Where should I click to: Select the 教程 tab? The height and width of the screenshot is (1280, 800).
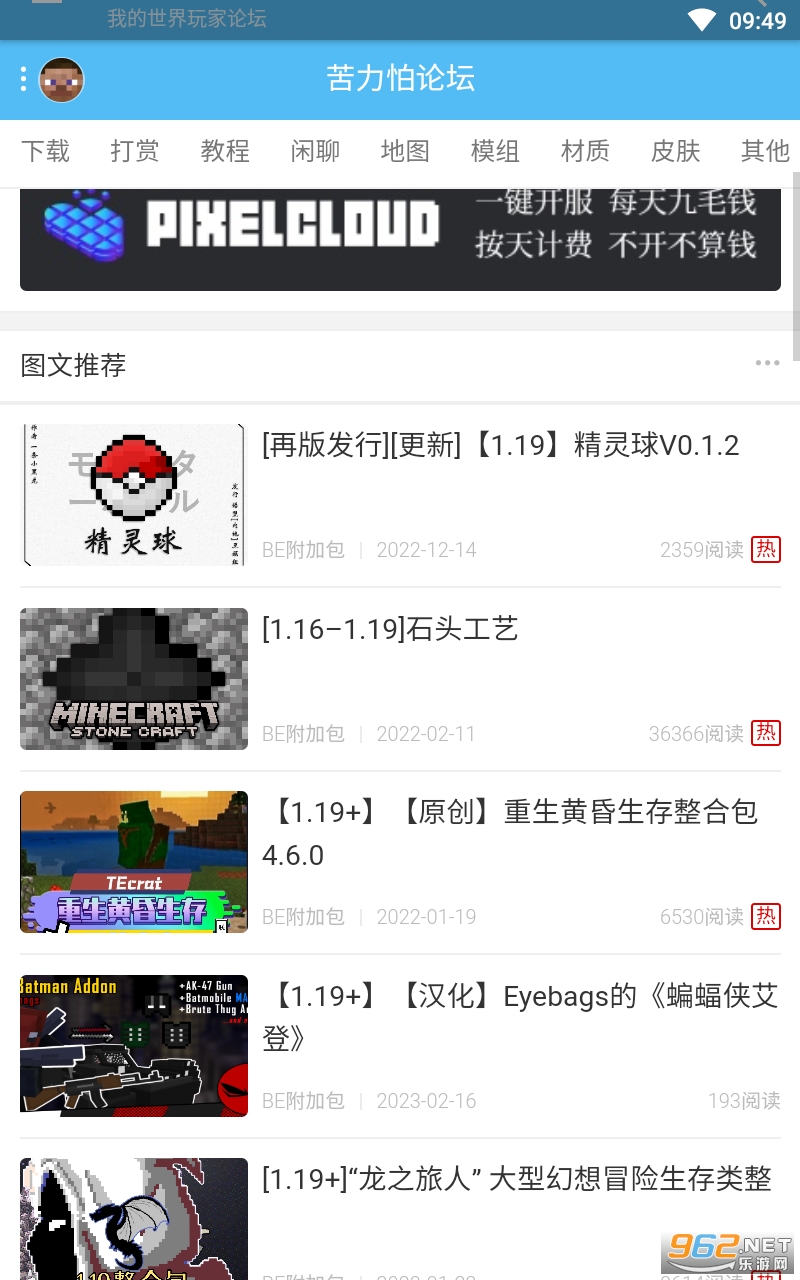(225, 151)
